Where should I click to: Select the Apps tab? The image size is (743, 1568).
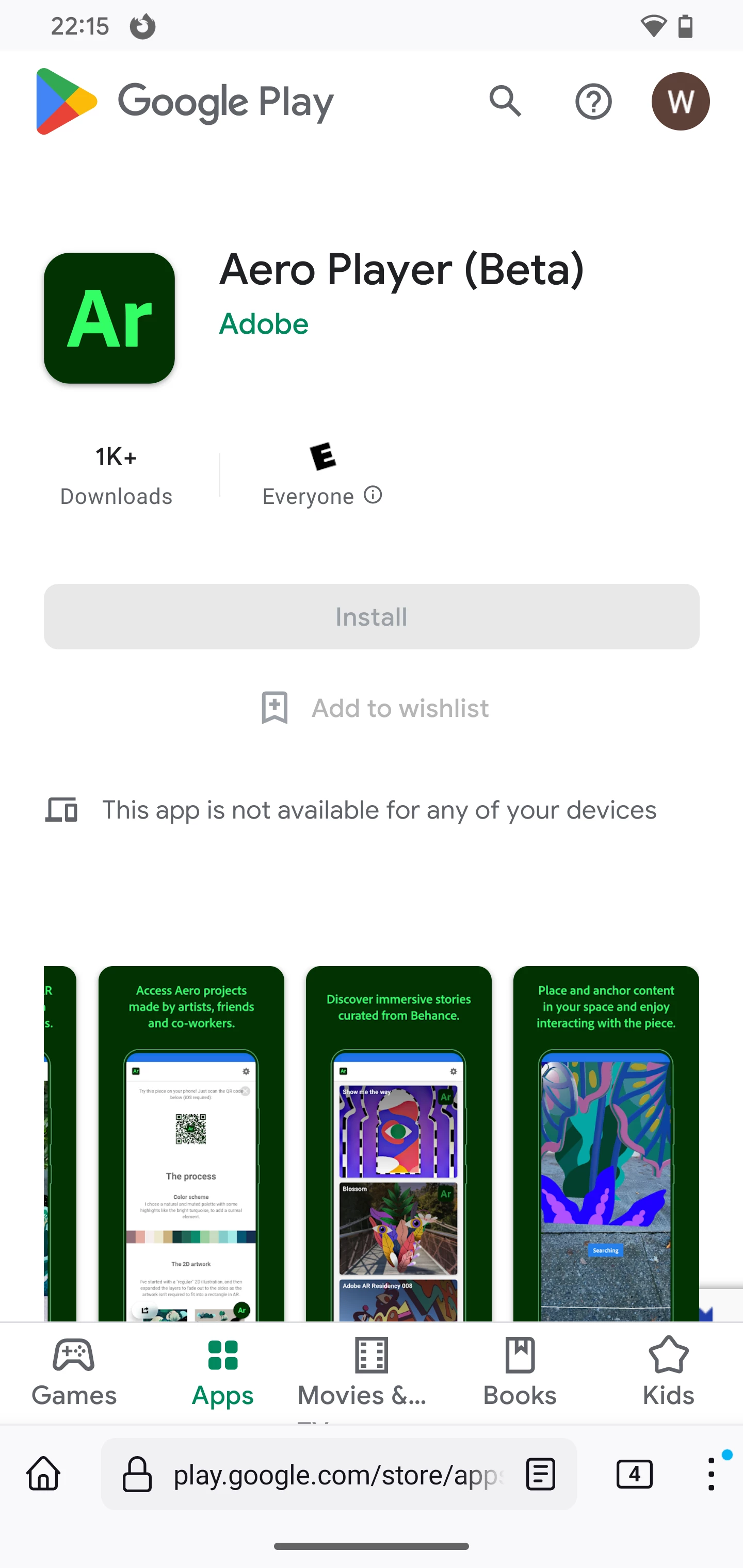[x=222, y=1373]
